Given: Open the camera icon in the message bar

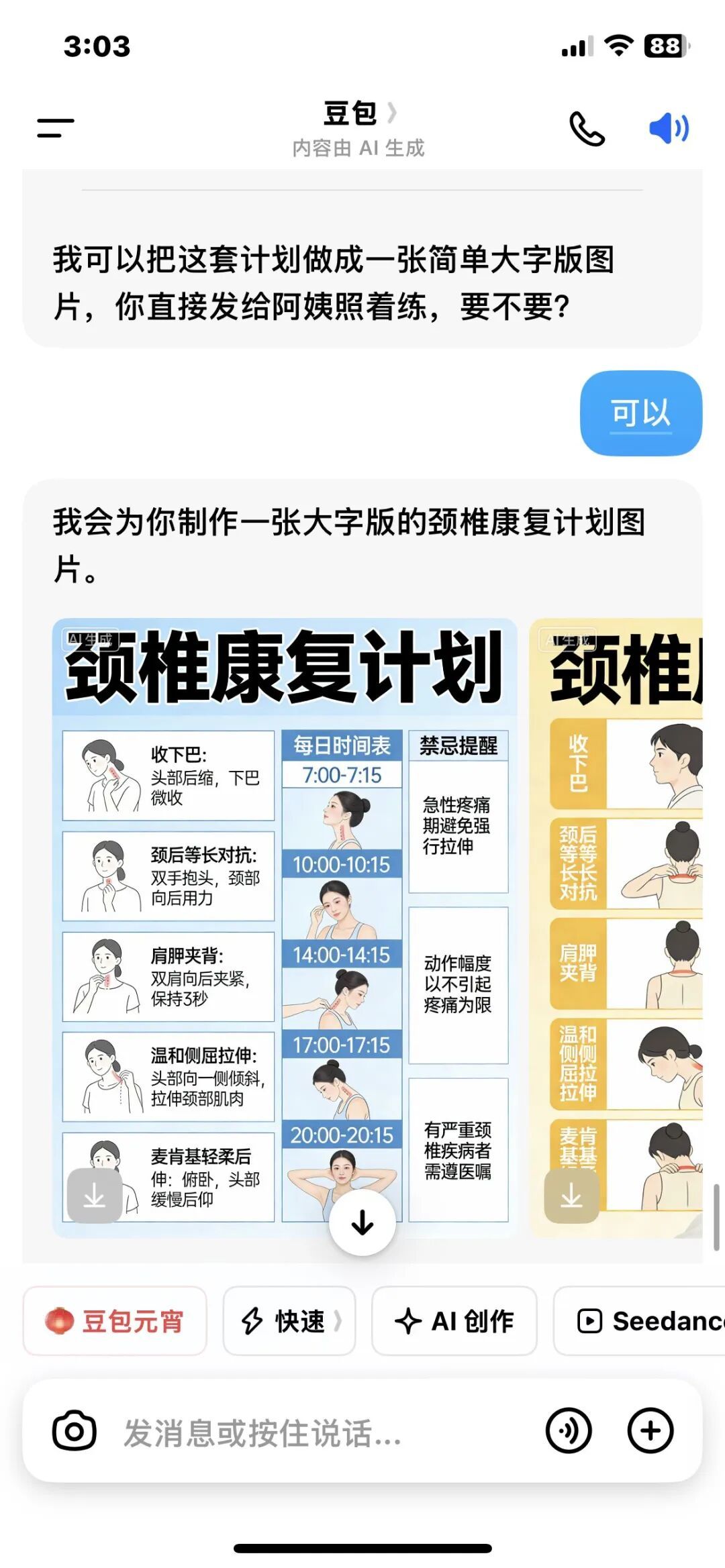Looking at the screenshot, I should pyautogui.click(x=75, y=1431).
